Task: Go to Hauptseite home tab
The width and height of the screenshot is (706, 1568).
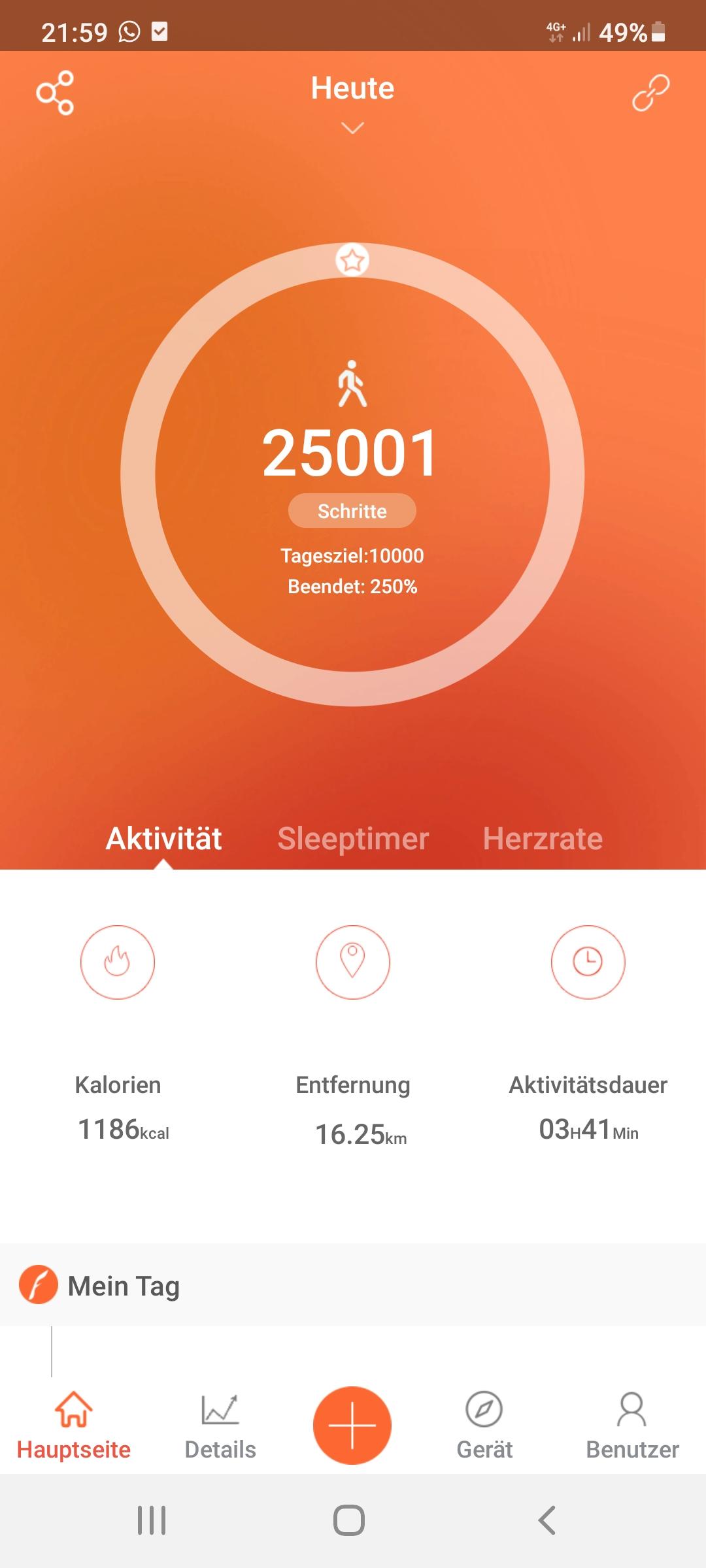Action: point(73,1426)
